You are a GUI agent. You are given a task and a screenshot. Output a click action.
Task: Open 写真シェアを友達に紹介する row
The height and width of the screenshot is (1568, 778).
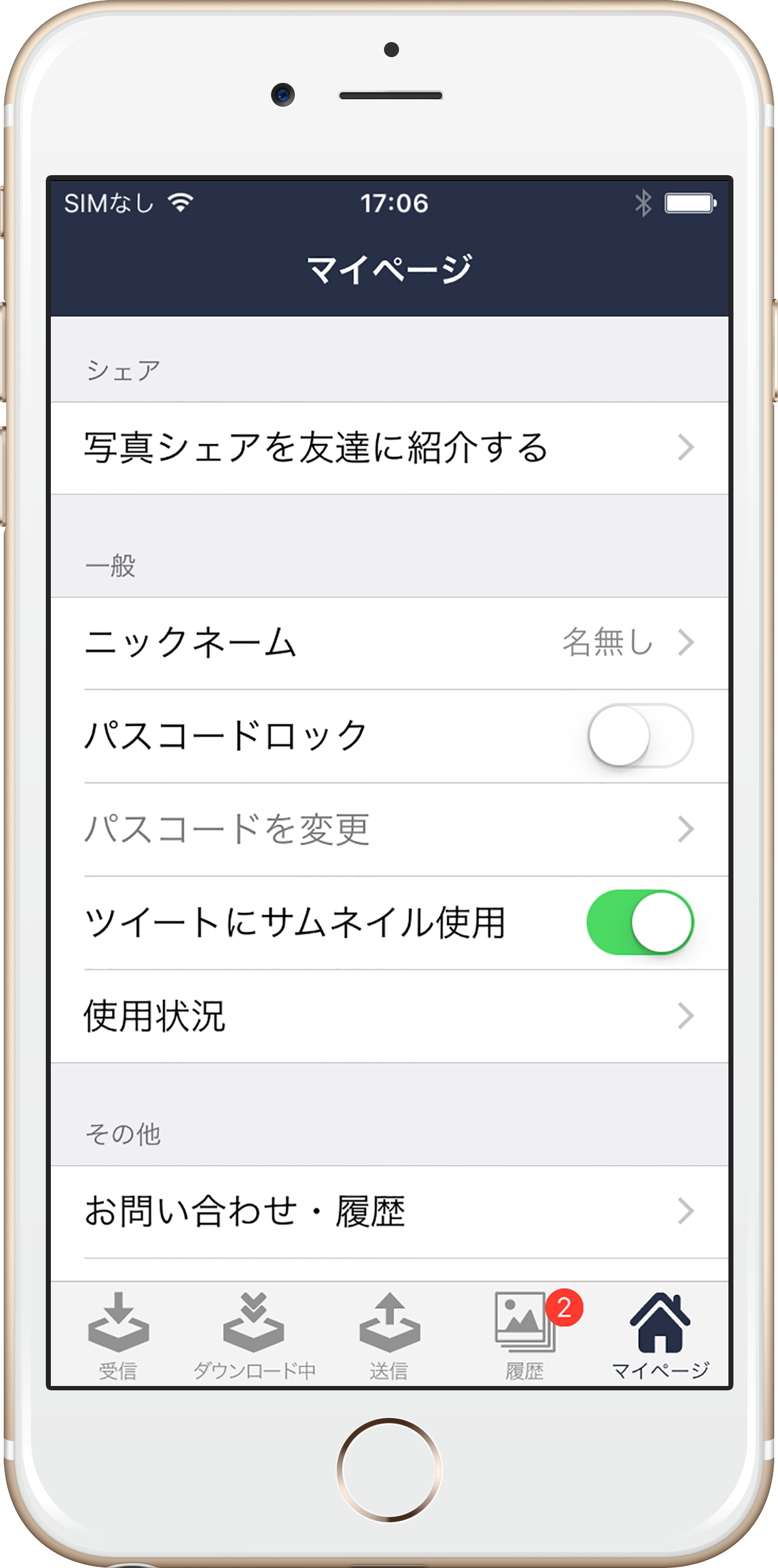[390, 448]
